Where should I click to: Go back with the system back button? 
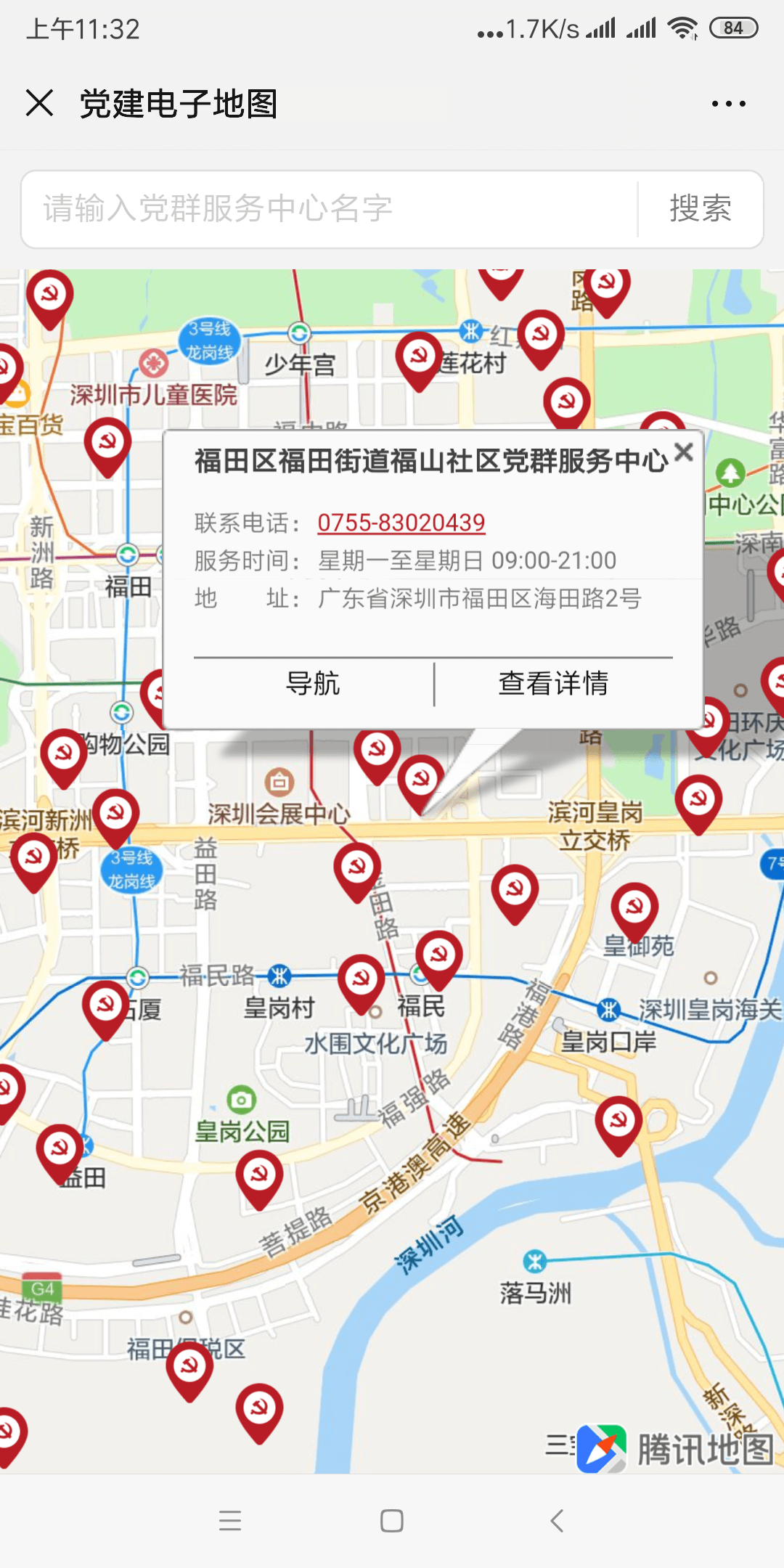[557, 1520]
